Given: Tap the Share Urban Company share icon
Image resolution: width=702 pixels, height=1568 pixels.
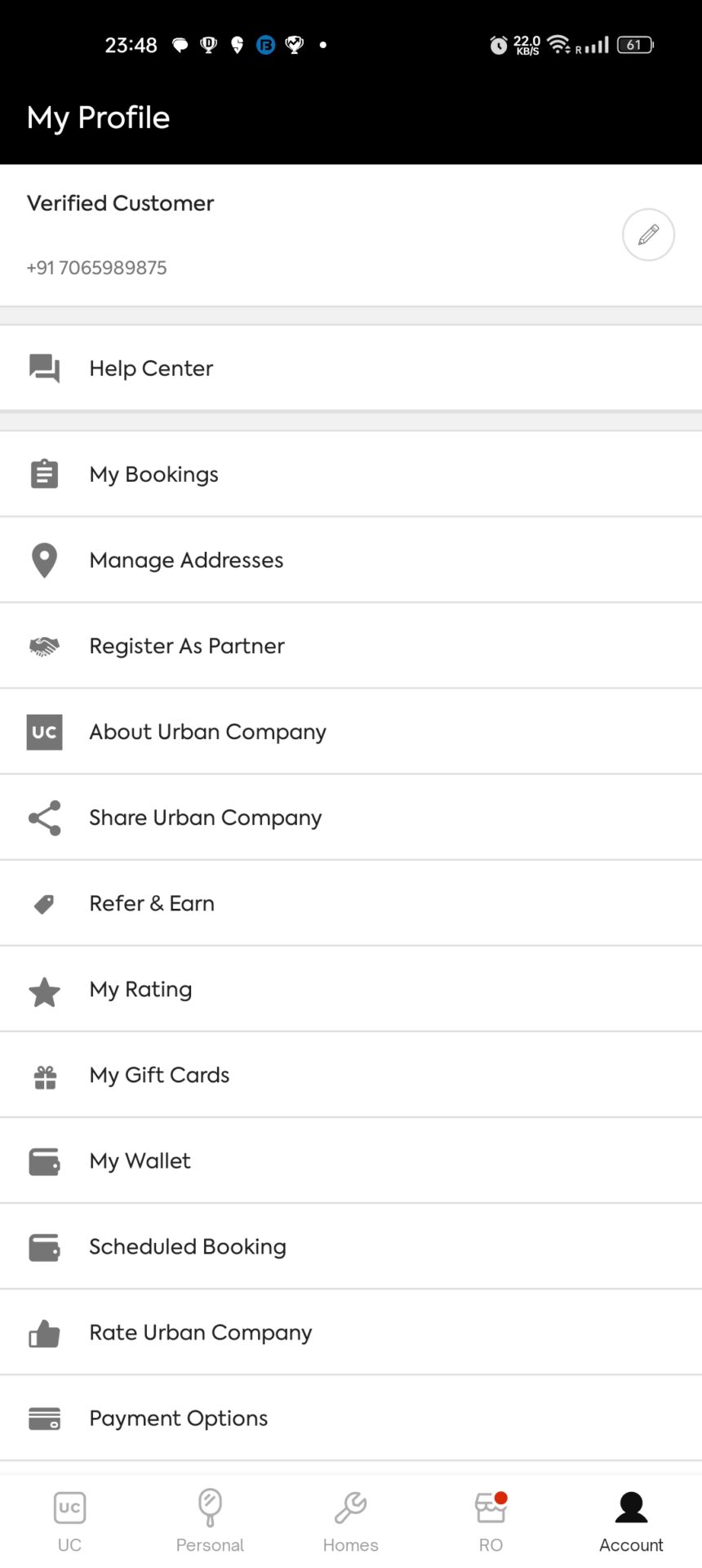Looking at the screenshot, I should click(x=44, y=817).
